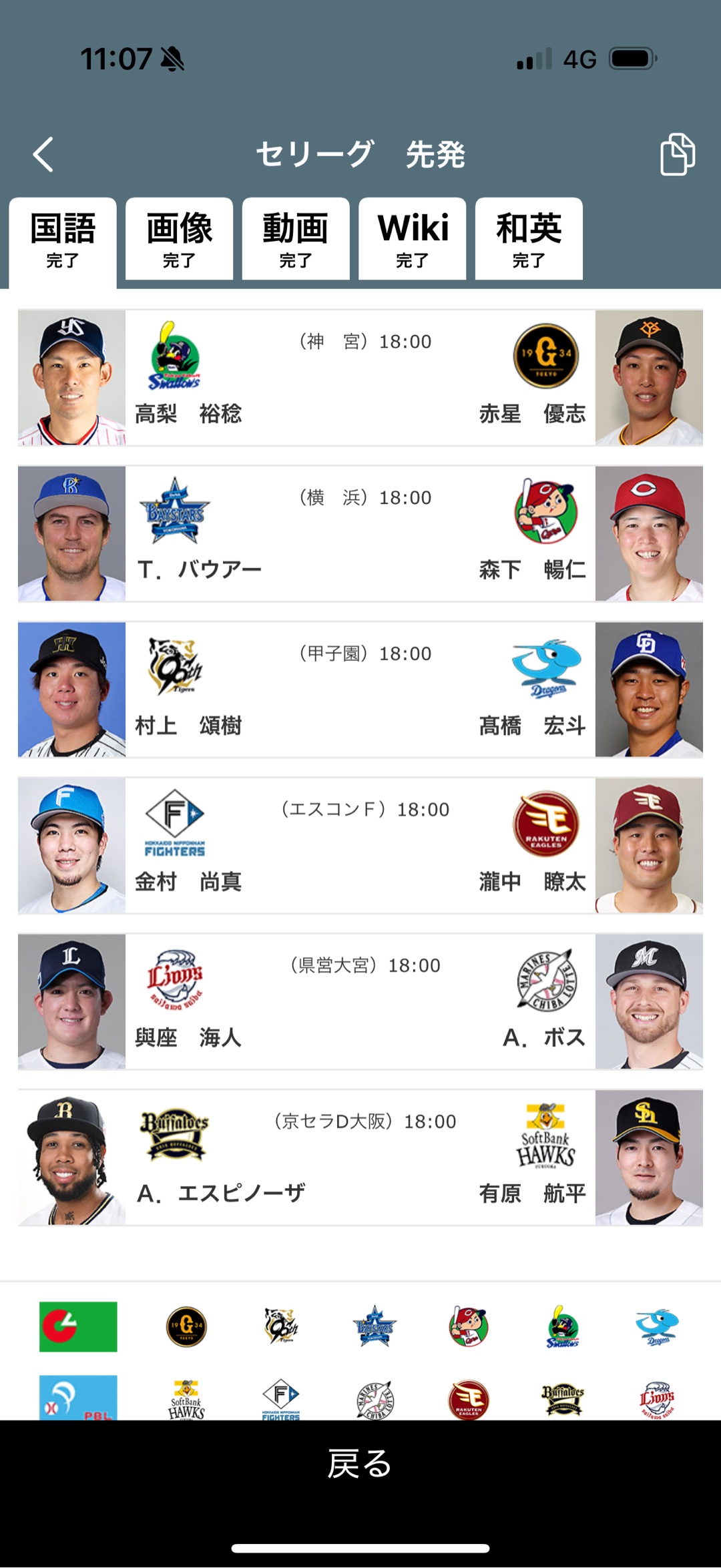
Task: Switch to the 画像 tab
Action: click(179, 240)
